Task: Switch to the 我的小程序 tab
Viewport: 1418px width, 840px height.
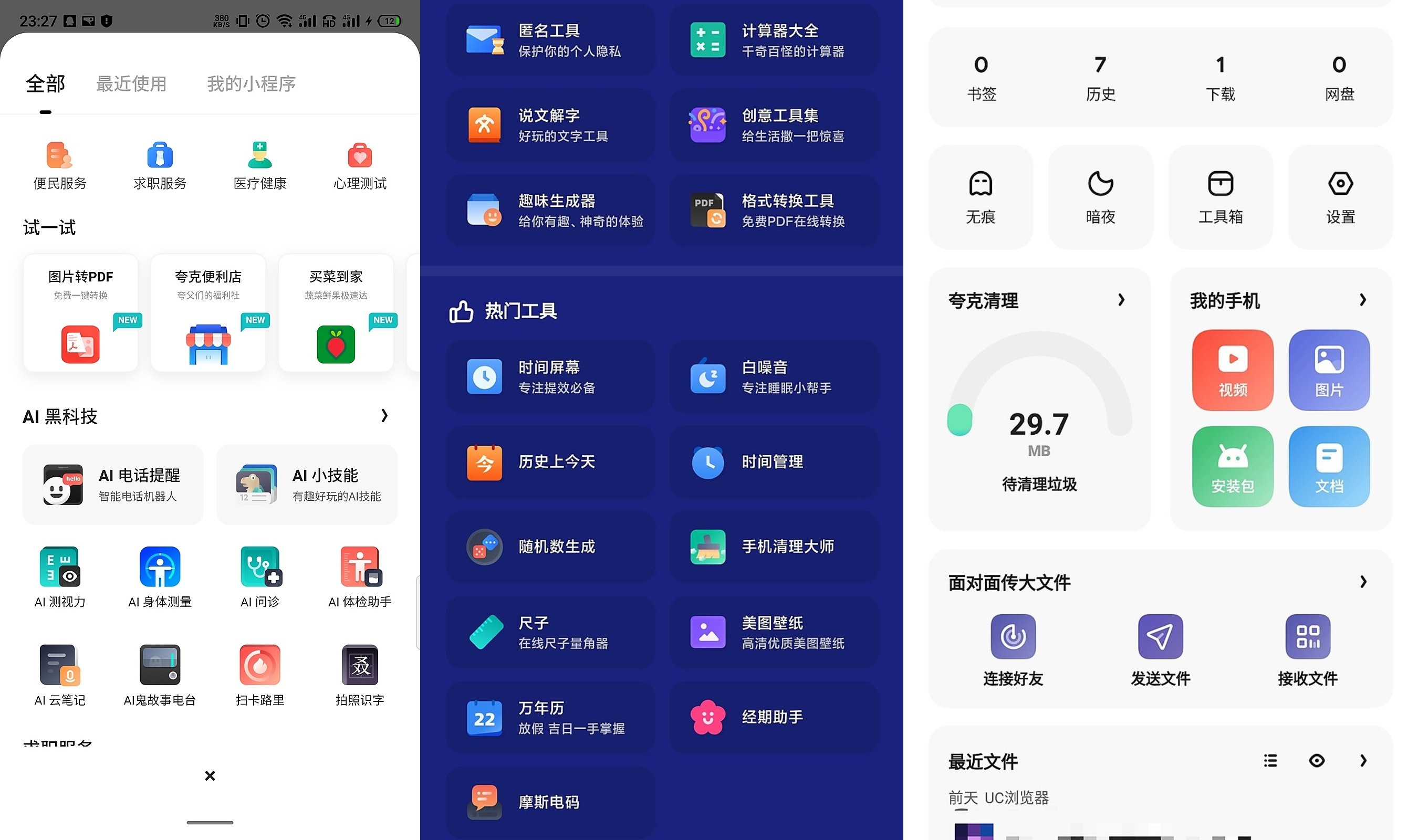Action: [x=251, y=84]
